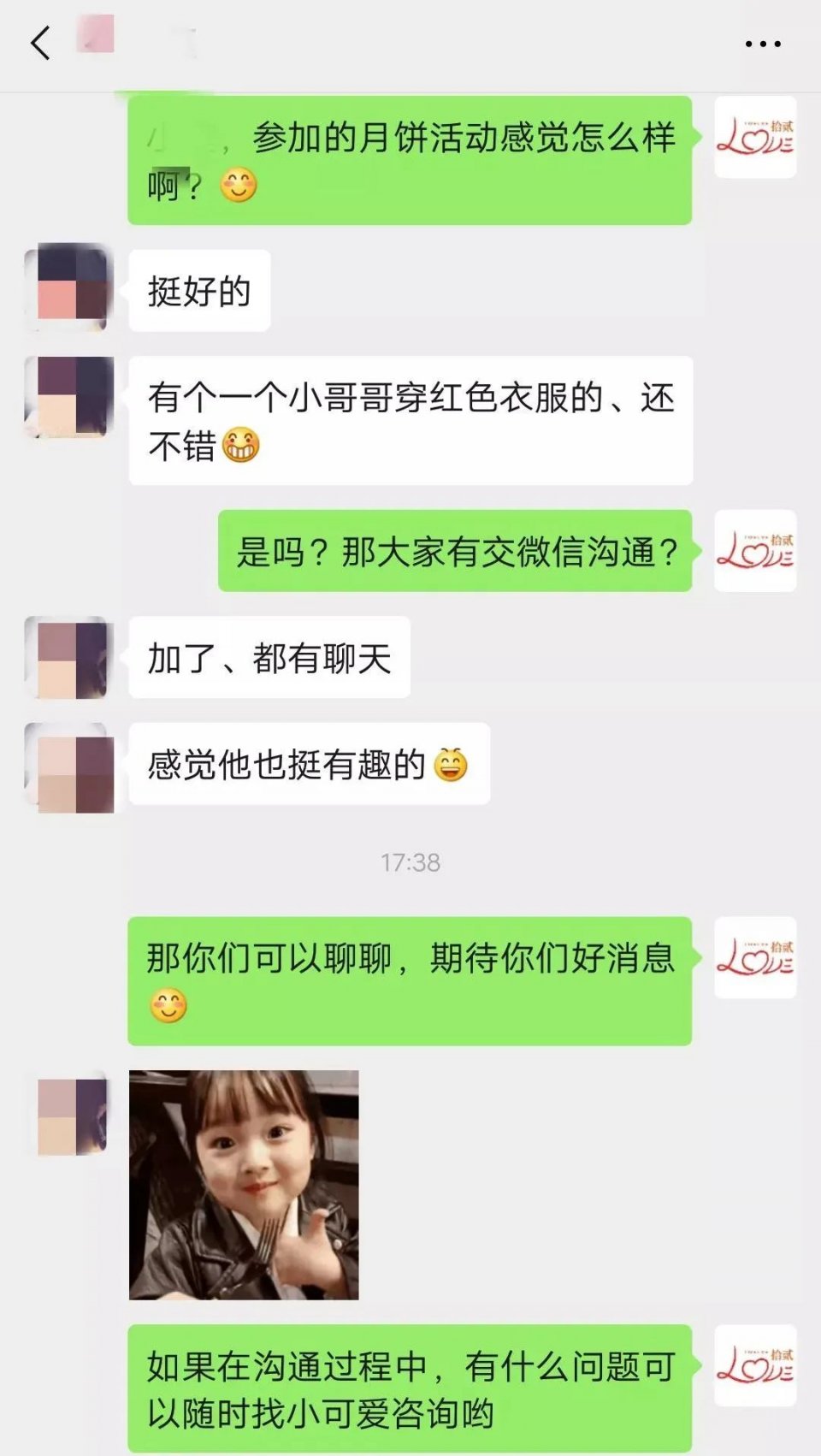
Task: Open the three-dot chat options menu
Action: 762,44
